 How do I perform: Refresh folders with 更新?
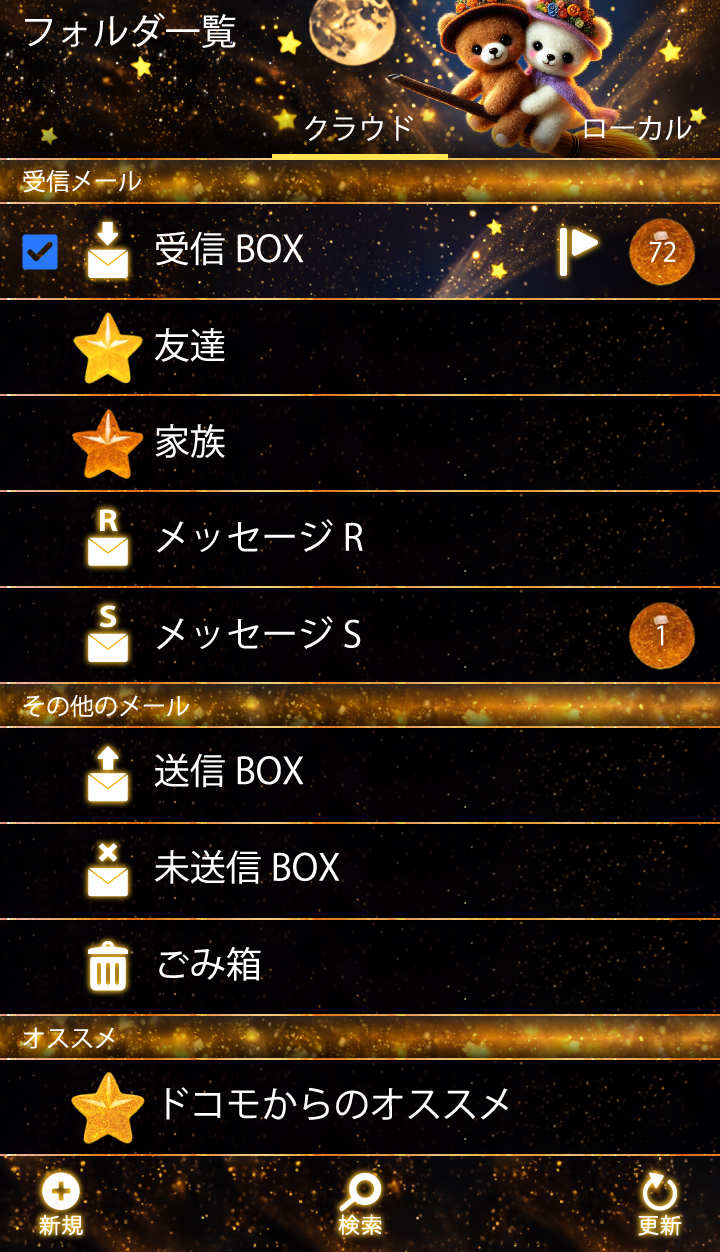point(659,1204)
